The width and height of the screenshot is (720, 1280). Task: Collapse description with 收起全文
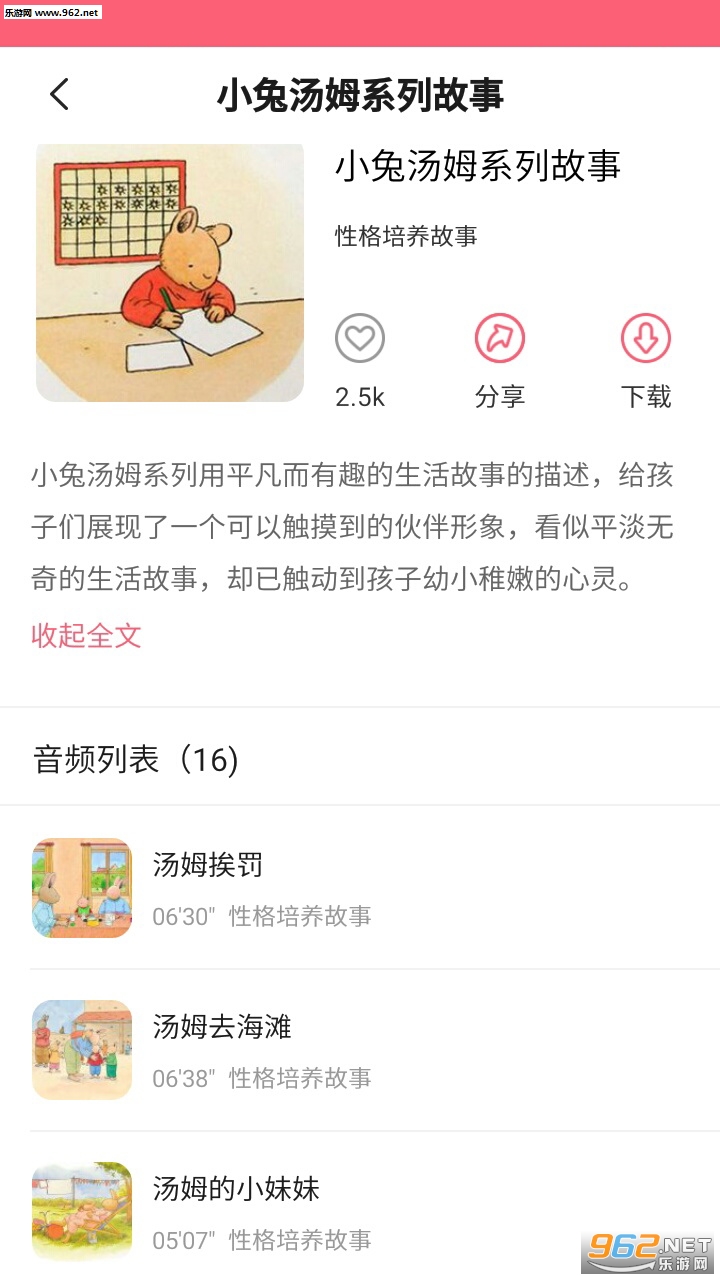(x=86, y=635)
